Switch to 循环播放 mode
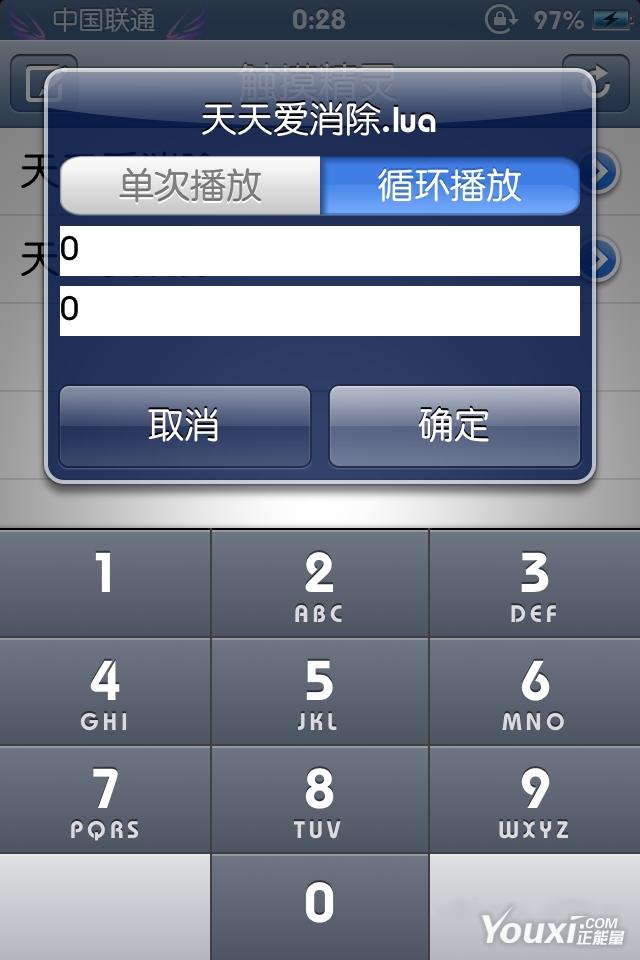This screenshot has width=640, height=960. tap(450, 186)
